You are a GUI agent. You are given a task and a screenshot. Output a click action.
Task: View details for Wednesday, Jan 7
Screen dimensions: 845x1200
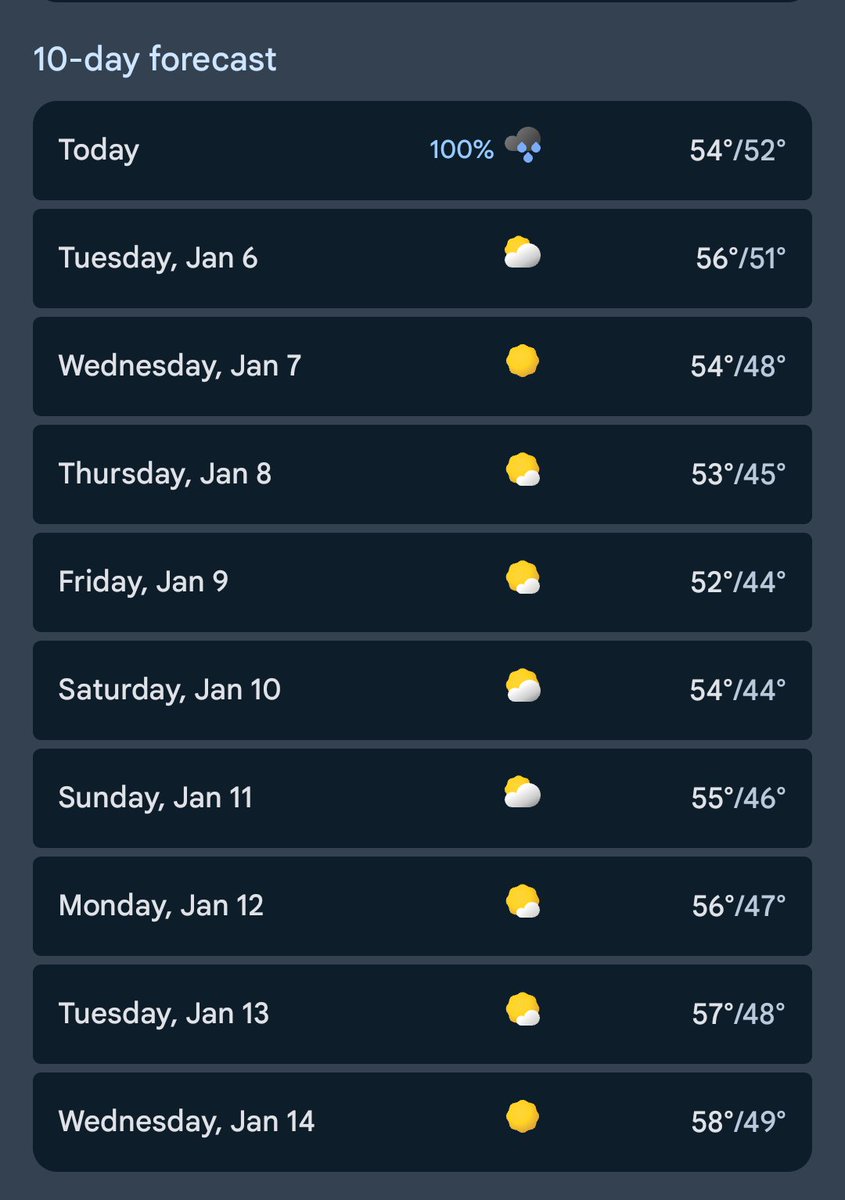(x=422, y=366)
